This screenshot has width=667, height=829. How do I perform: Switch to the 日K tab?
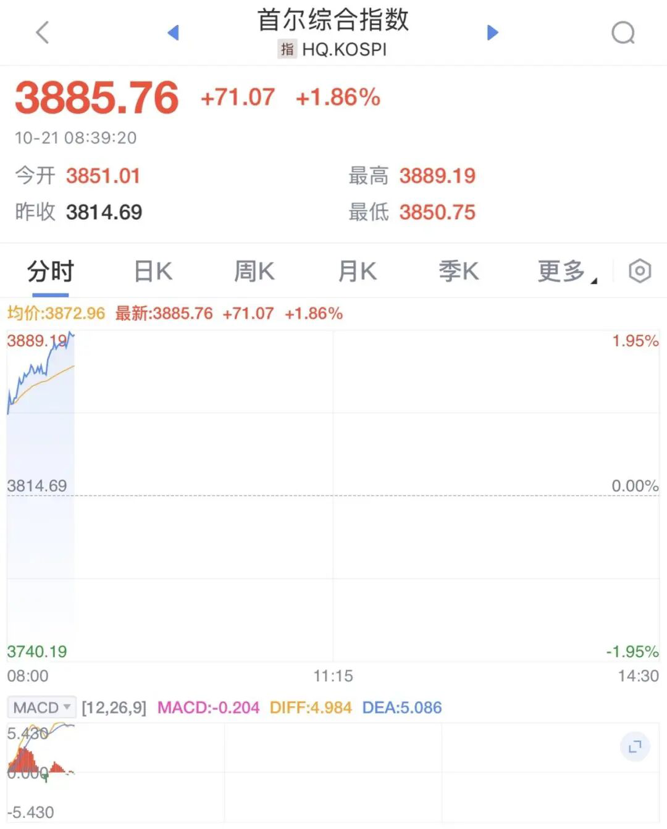coord(153,271)
